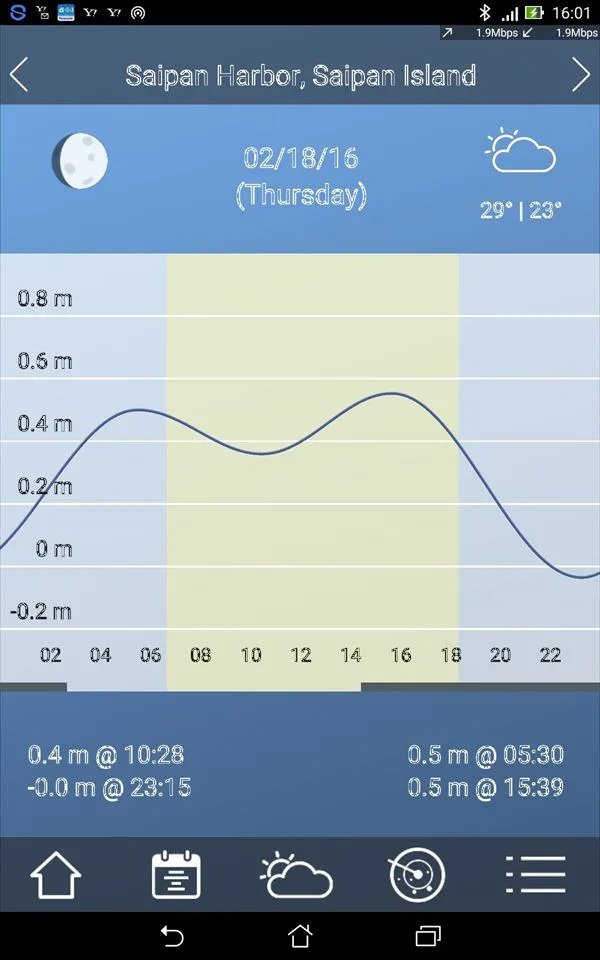
Task: Switch to the weather forecast tab
Action: (296, 875)
